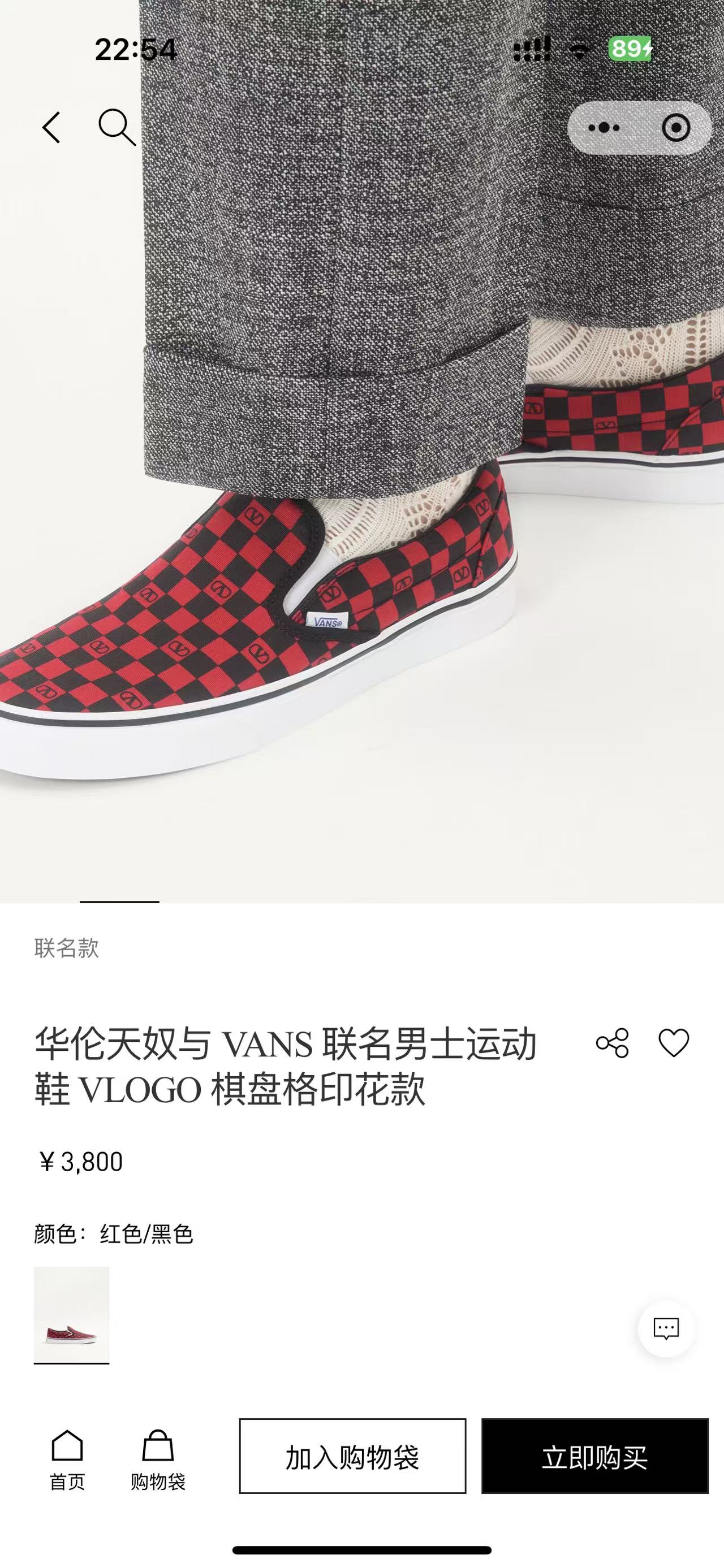Go back to the previous page
724x1568 pixels.
click(x=52, y=128)
